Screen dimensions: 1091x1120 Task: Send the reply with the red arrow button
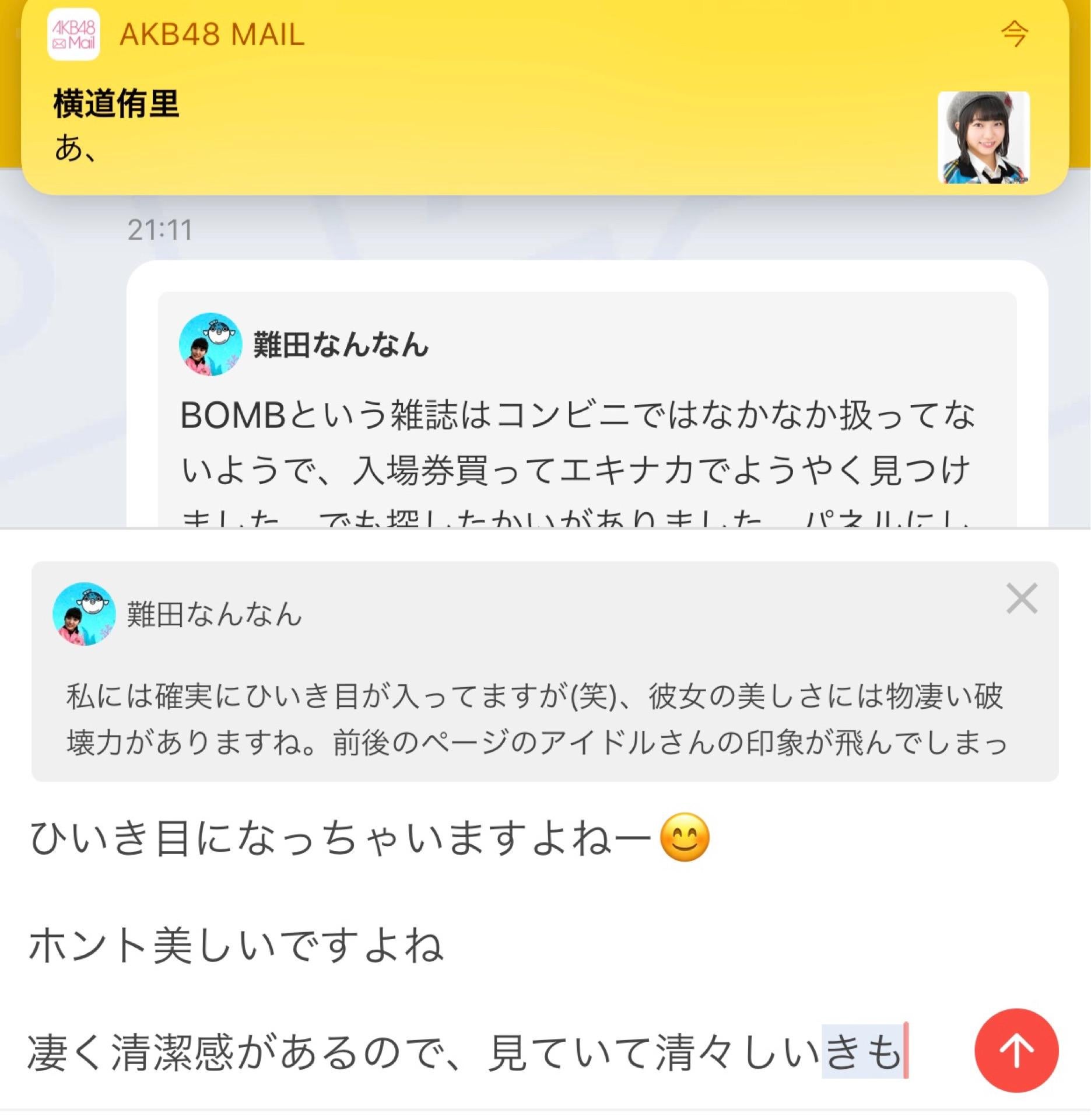tap(1016, 1051)
